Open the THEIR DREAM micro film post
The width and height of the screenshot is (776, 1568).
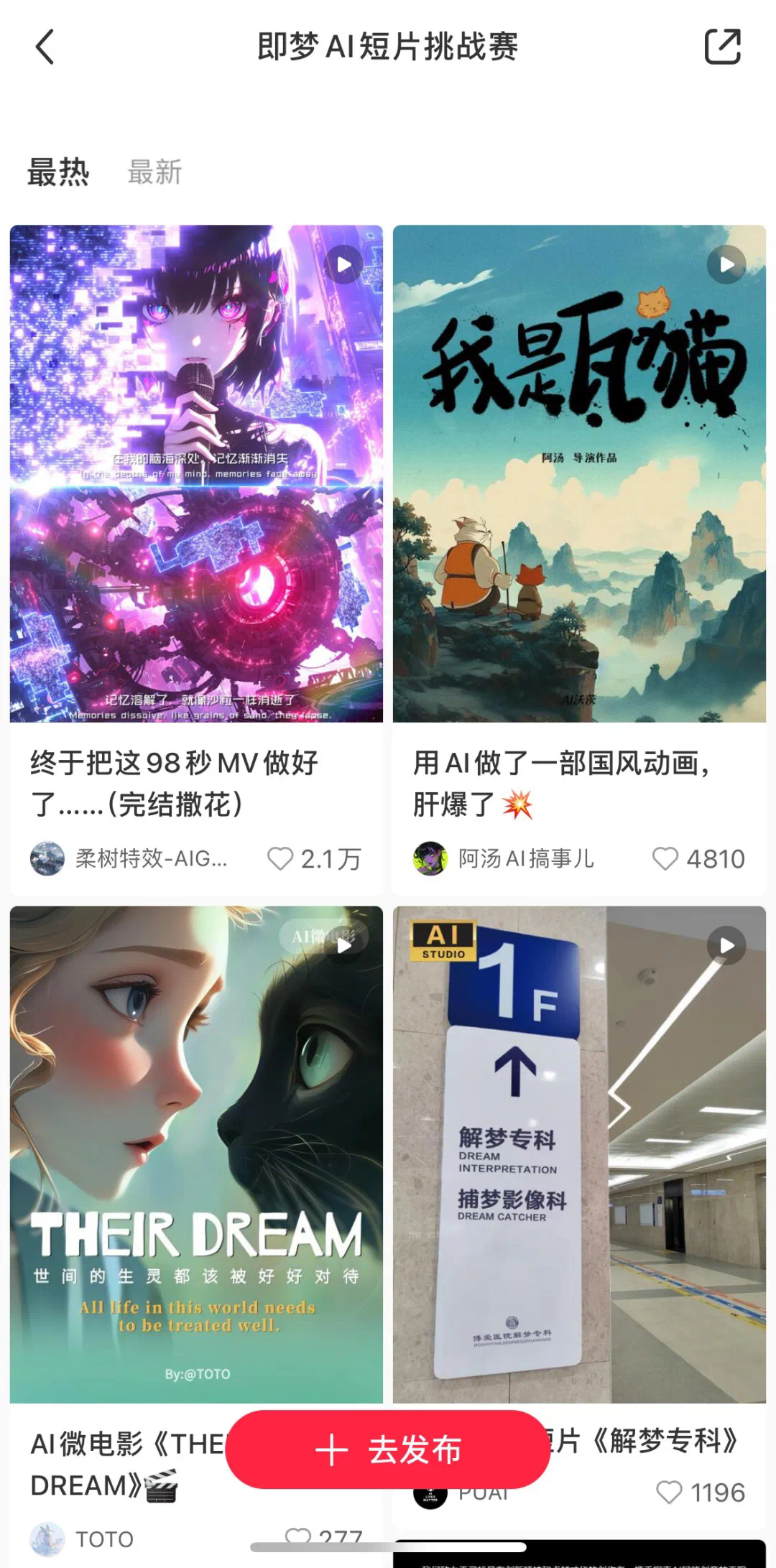click(196, 1154)
